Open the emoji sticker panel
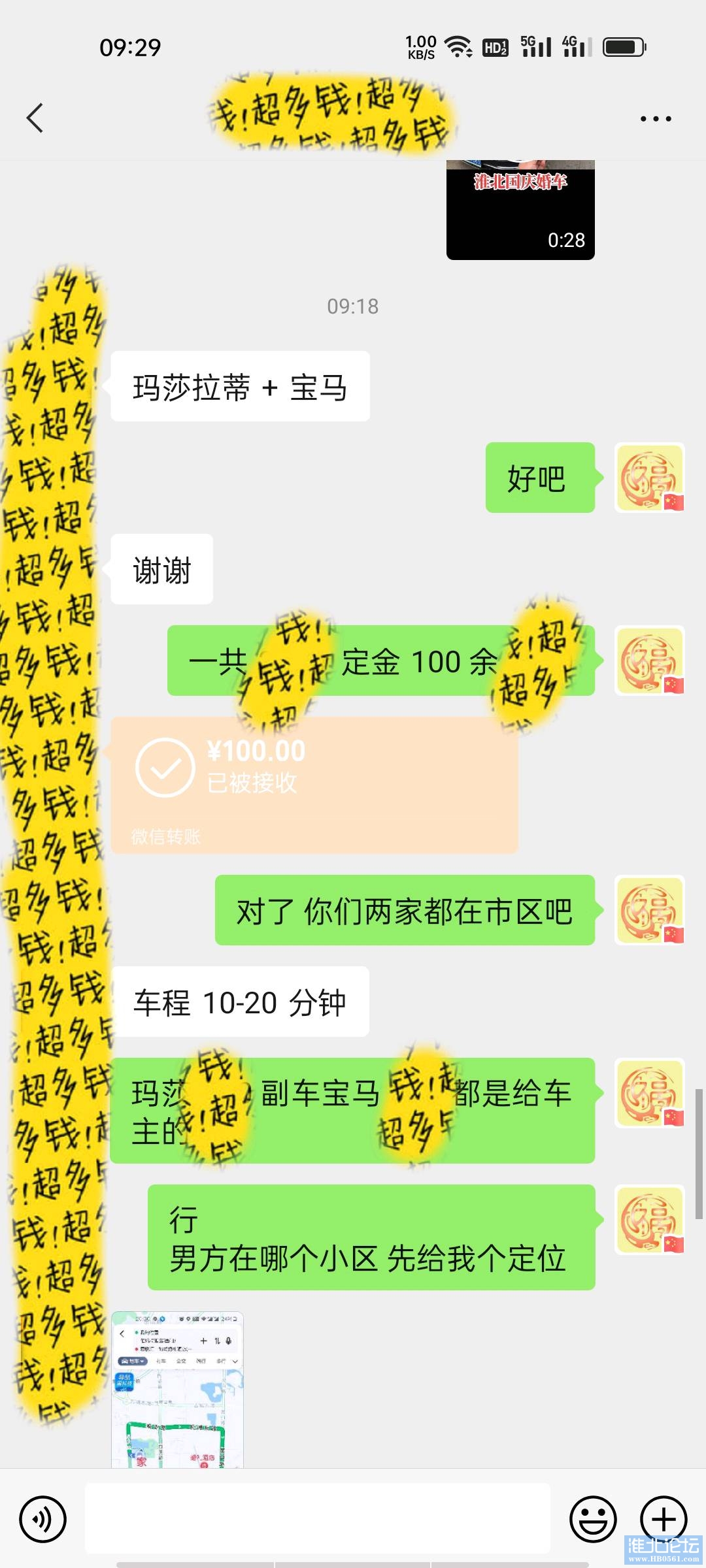 click(593, 1519)
